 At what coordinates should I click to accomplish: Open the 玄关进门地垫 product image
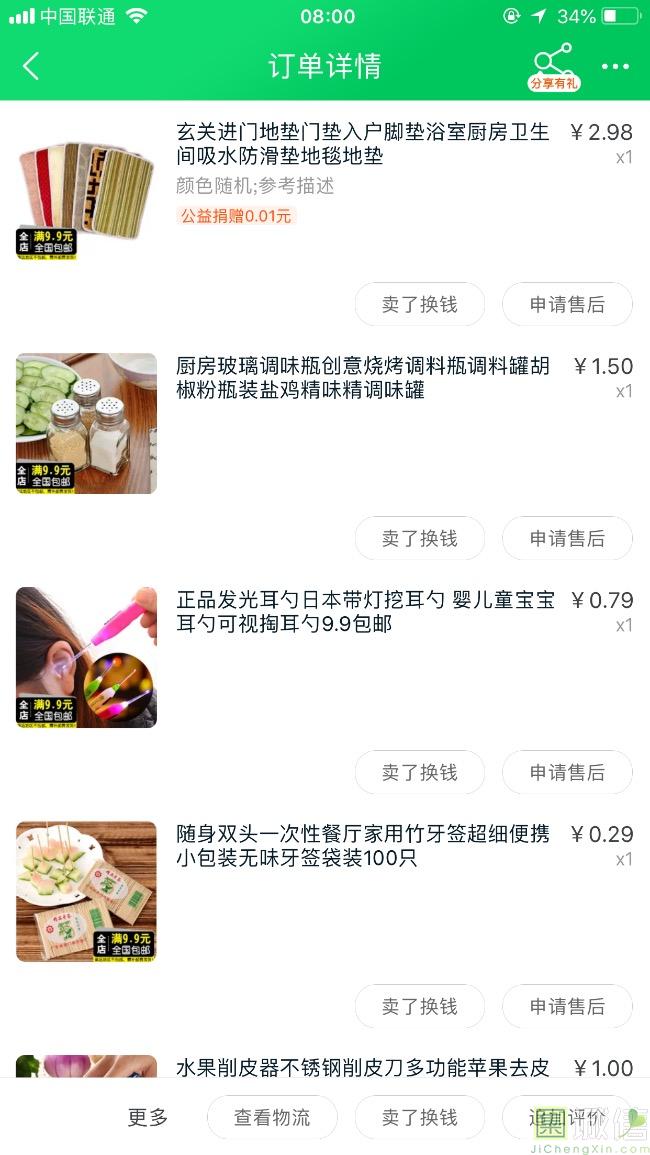[86, 189]
